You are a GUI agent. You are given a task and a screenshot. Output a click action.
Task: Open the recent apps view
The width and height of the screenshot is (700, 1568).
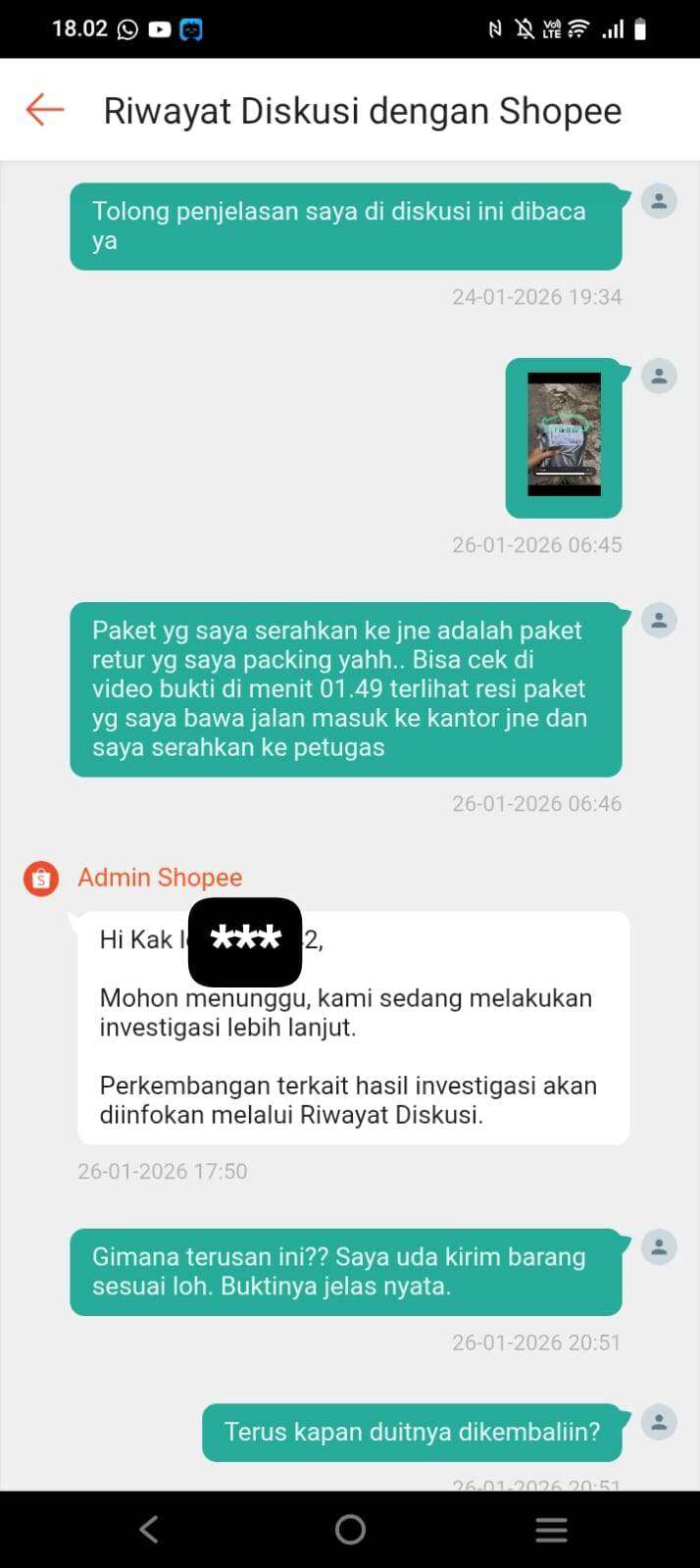tap(551, 1529)
